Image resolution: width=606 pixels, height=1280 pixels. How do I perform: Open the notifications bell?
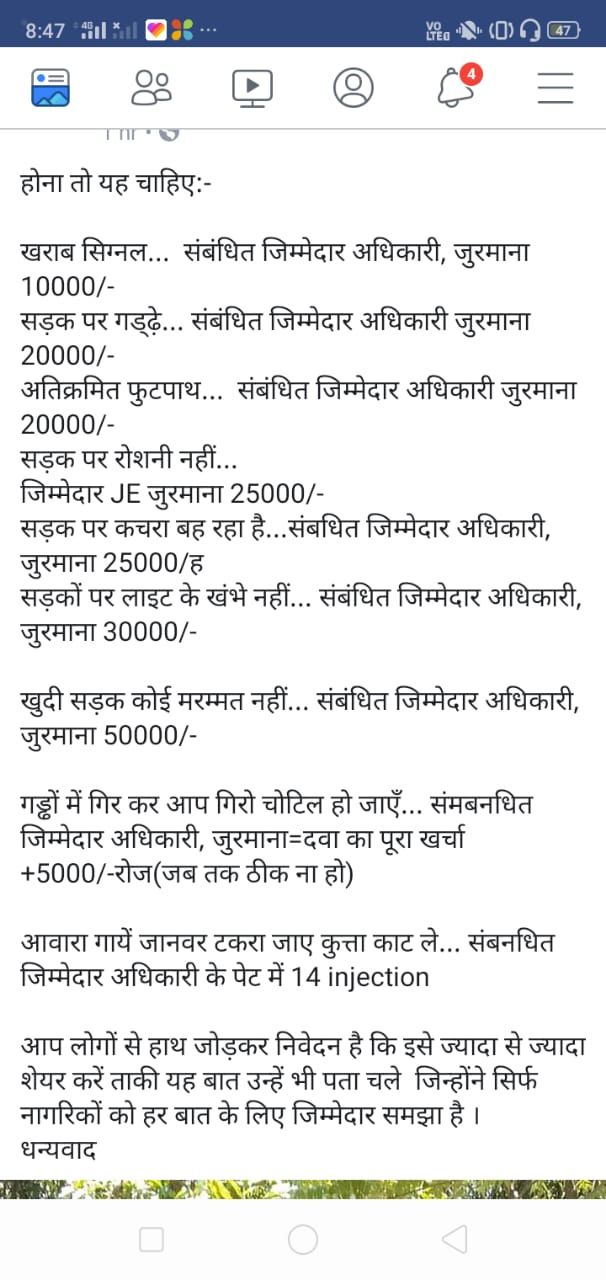[x=457, y=86]
